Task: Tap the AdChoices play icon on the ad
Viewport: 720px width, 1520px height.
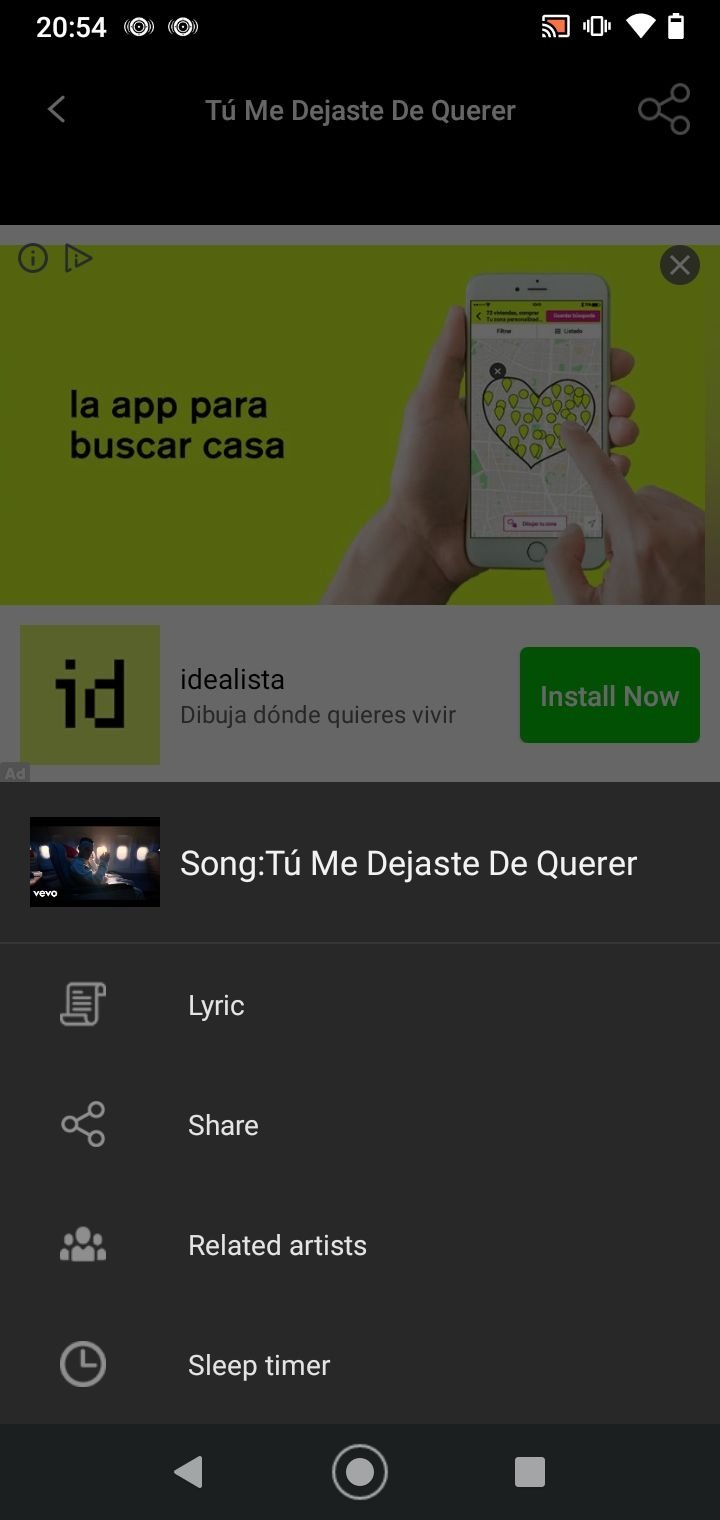Action: click(x=78, y=259)
